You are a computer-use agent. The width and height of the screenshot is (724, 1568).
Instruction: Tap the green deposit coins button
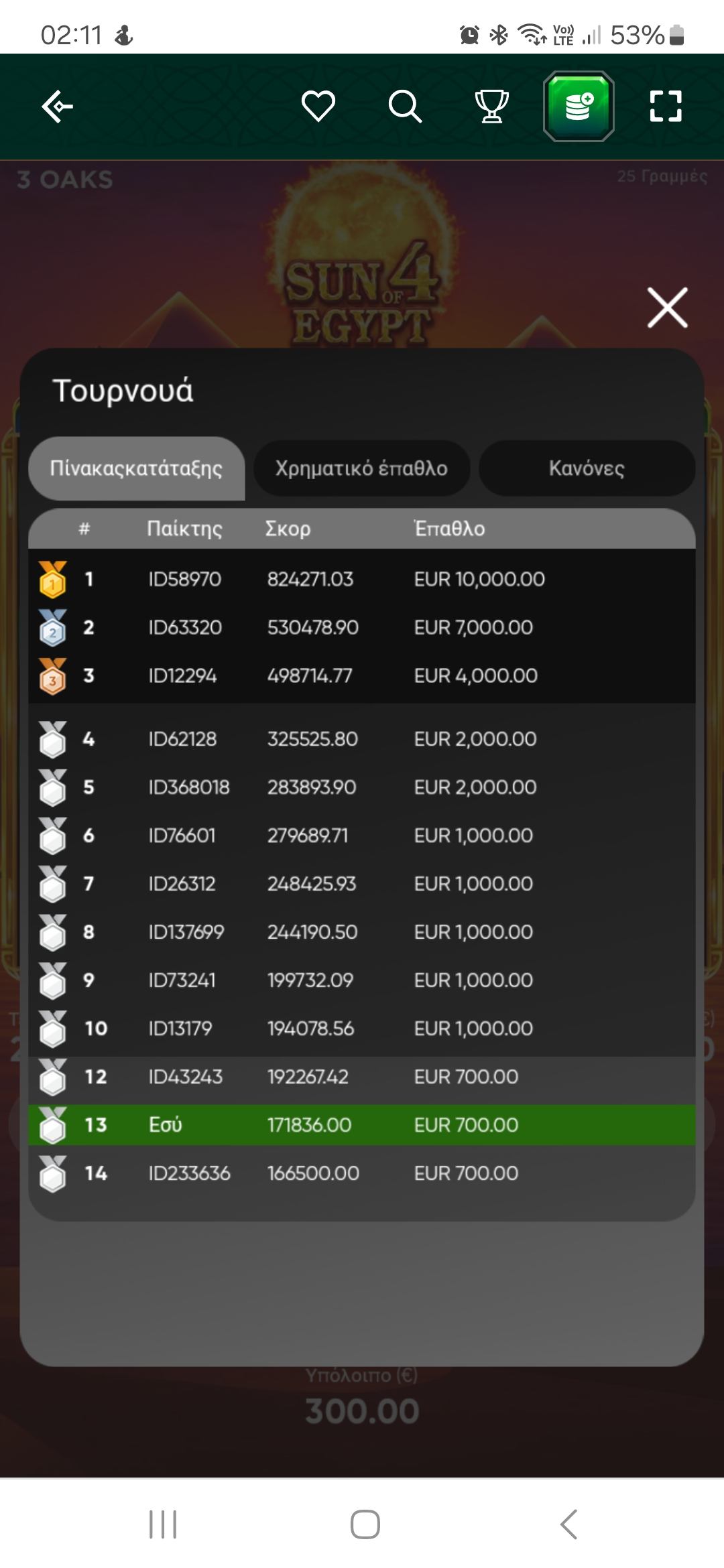coord(579,106)
